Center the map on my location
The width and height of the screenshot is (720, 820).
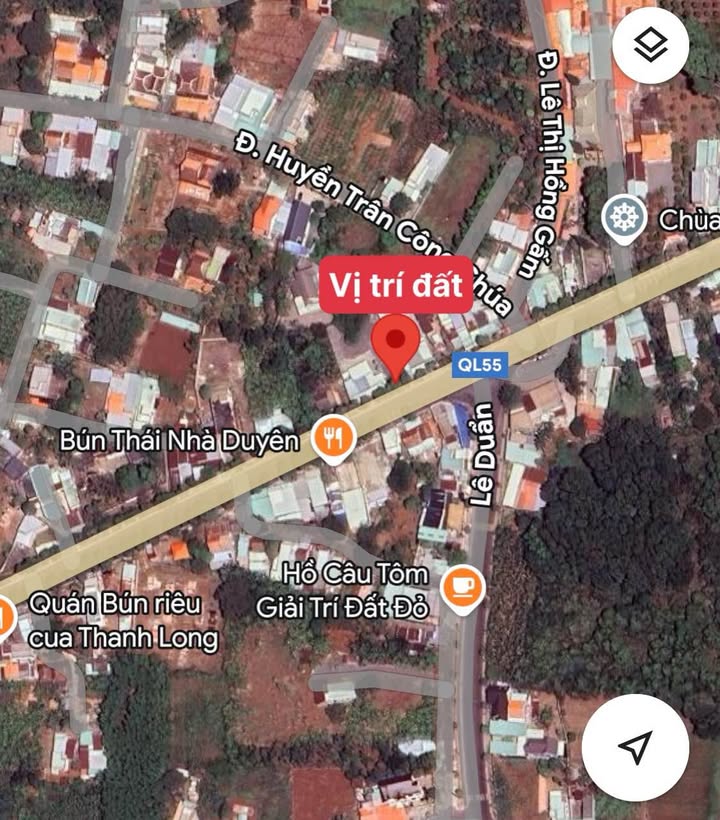click(635, 746)
